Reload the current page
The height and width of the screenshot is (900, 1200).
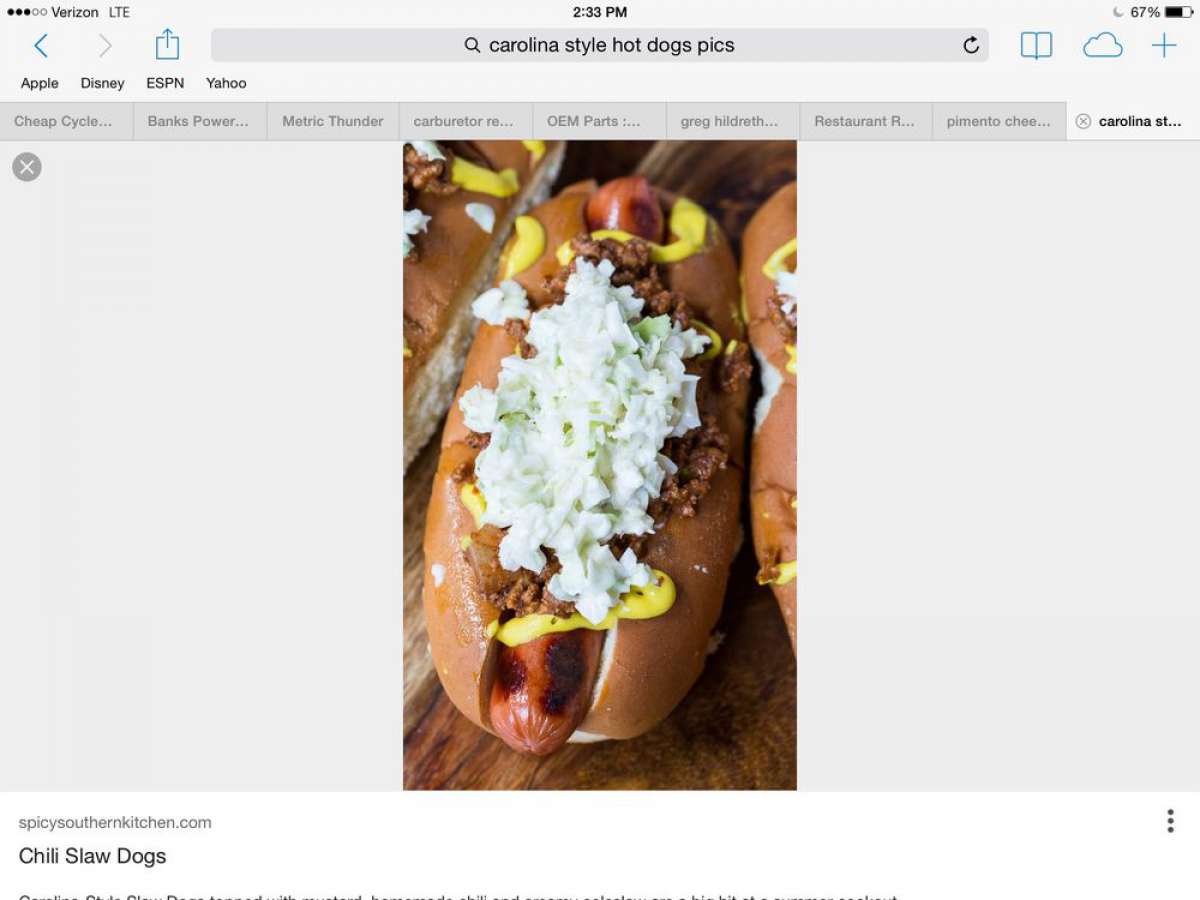971,45
